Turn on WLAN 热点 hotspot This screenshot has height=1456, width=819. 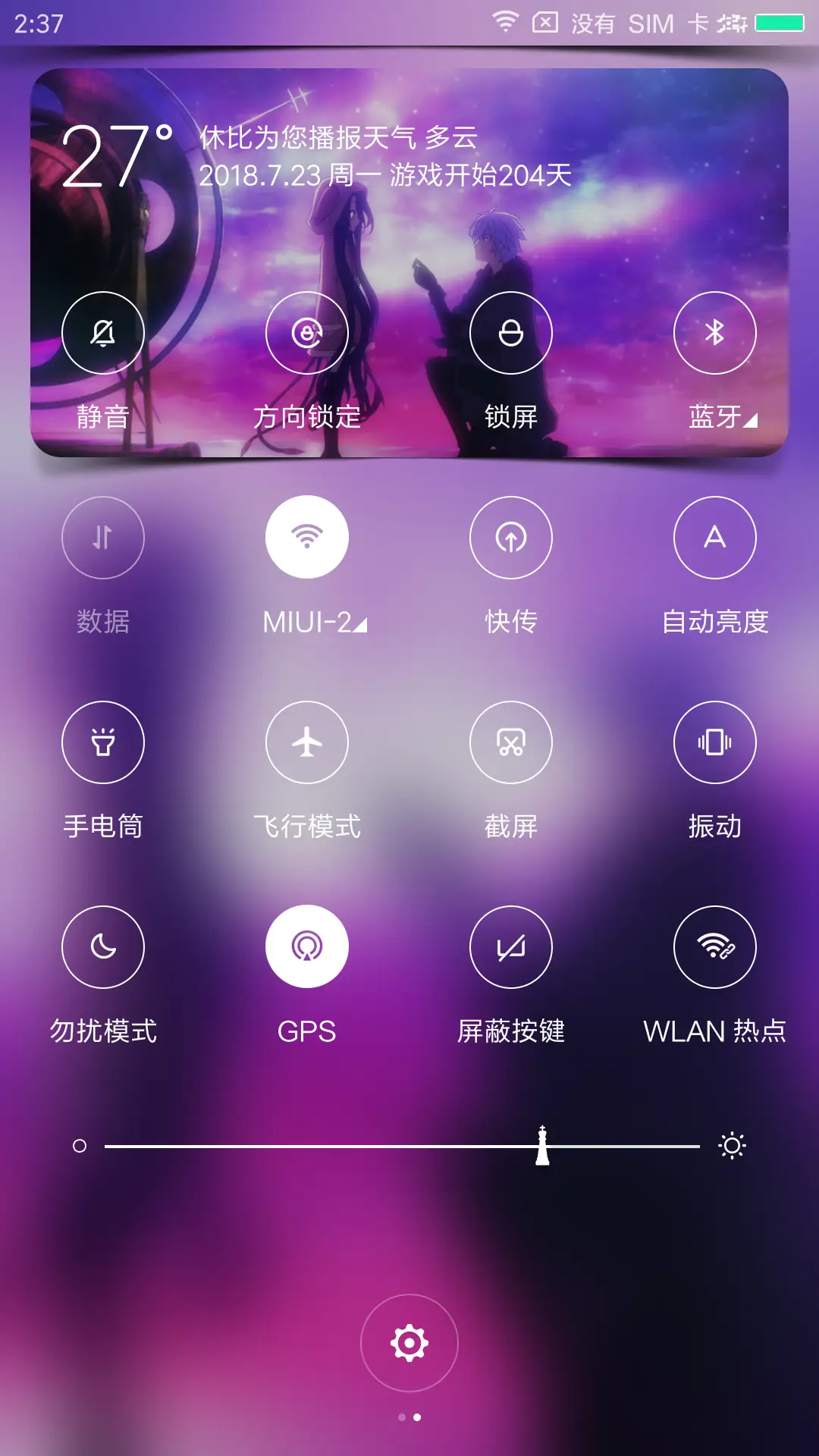tap(715, 948)
